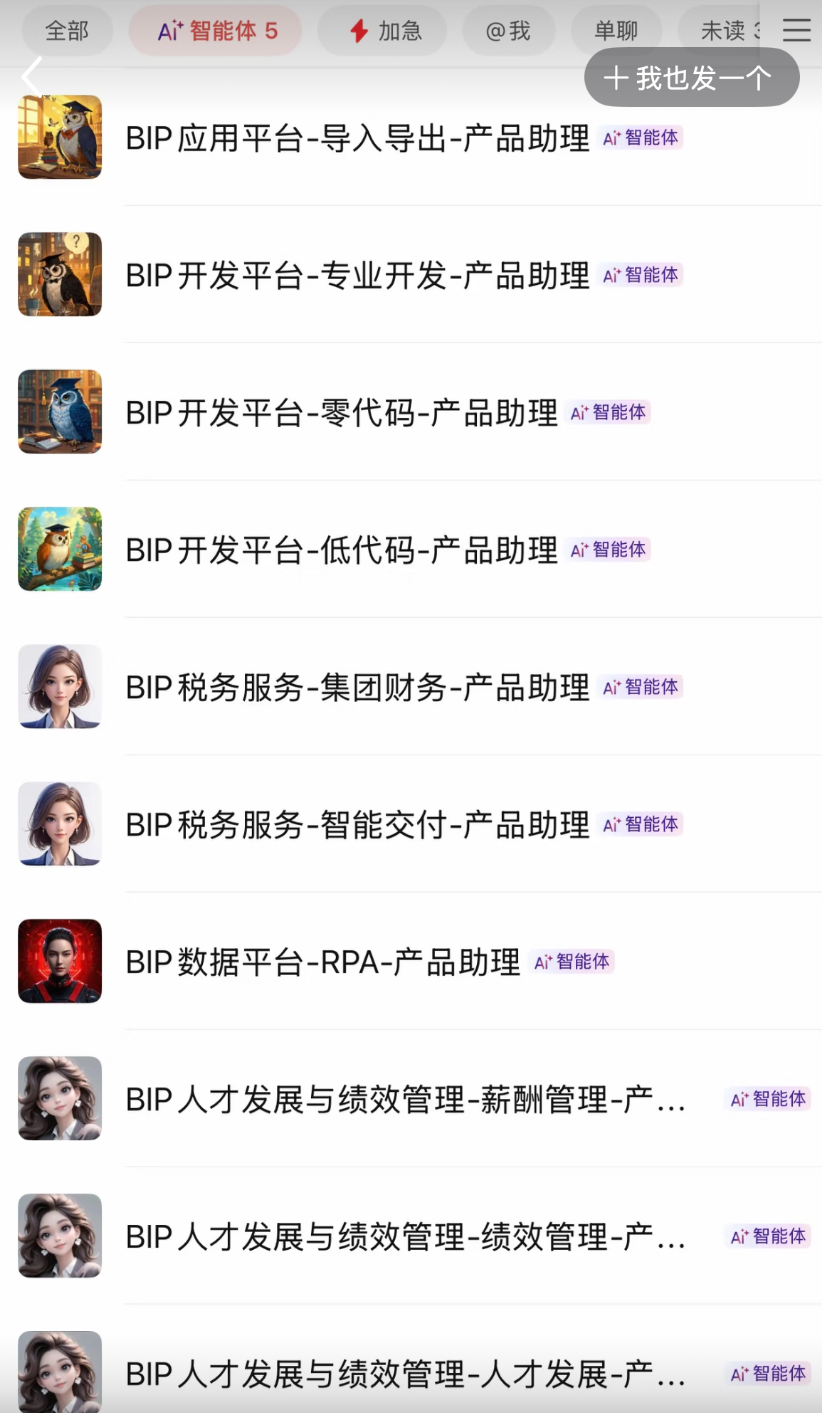Go back with the top-left arrow
The width and height of the screenshot is (822, 1413).
pyautogui.click(x=33, y=77)
